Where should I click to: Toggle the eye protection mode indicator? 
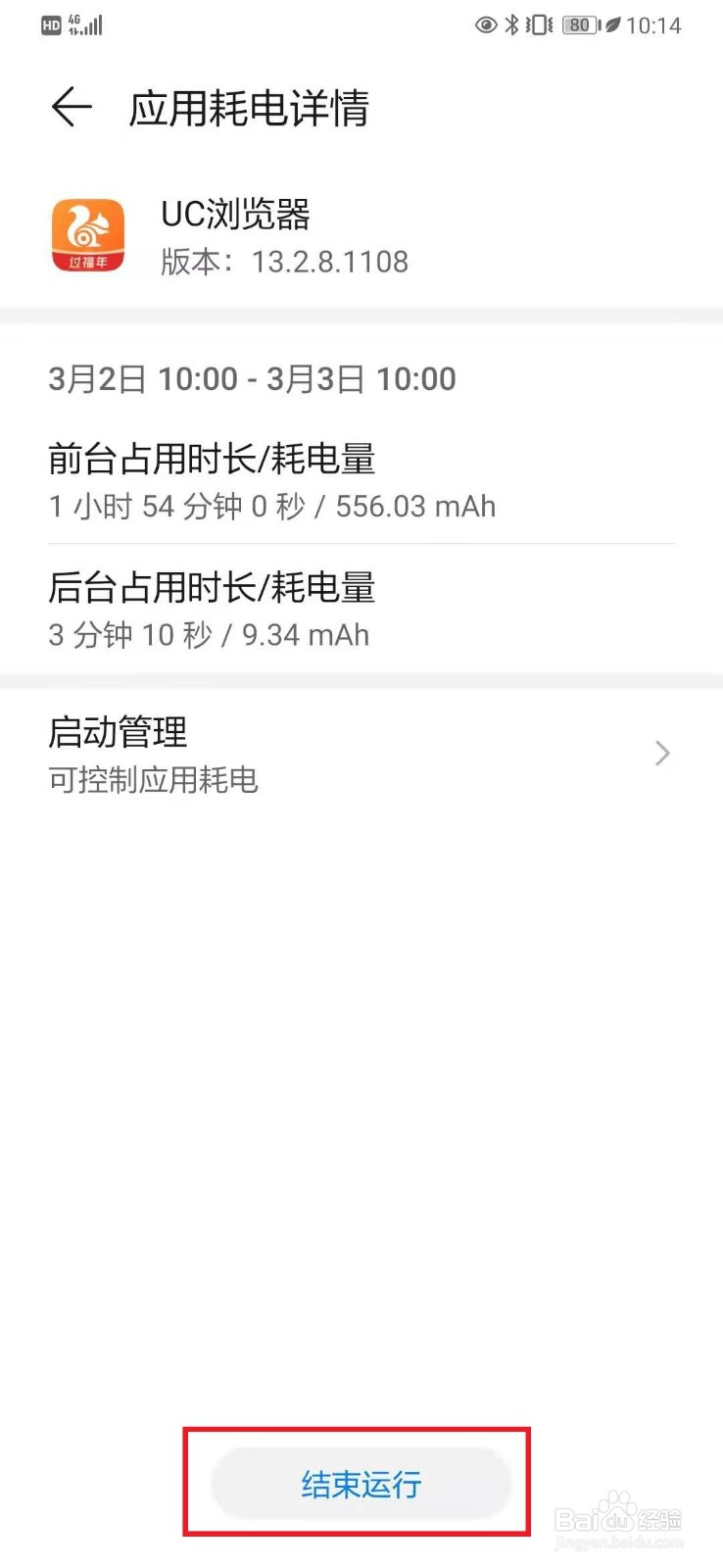click(x=487, y=25)
